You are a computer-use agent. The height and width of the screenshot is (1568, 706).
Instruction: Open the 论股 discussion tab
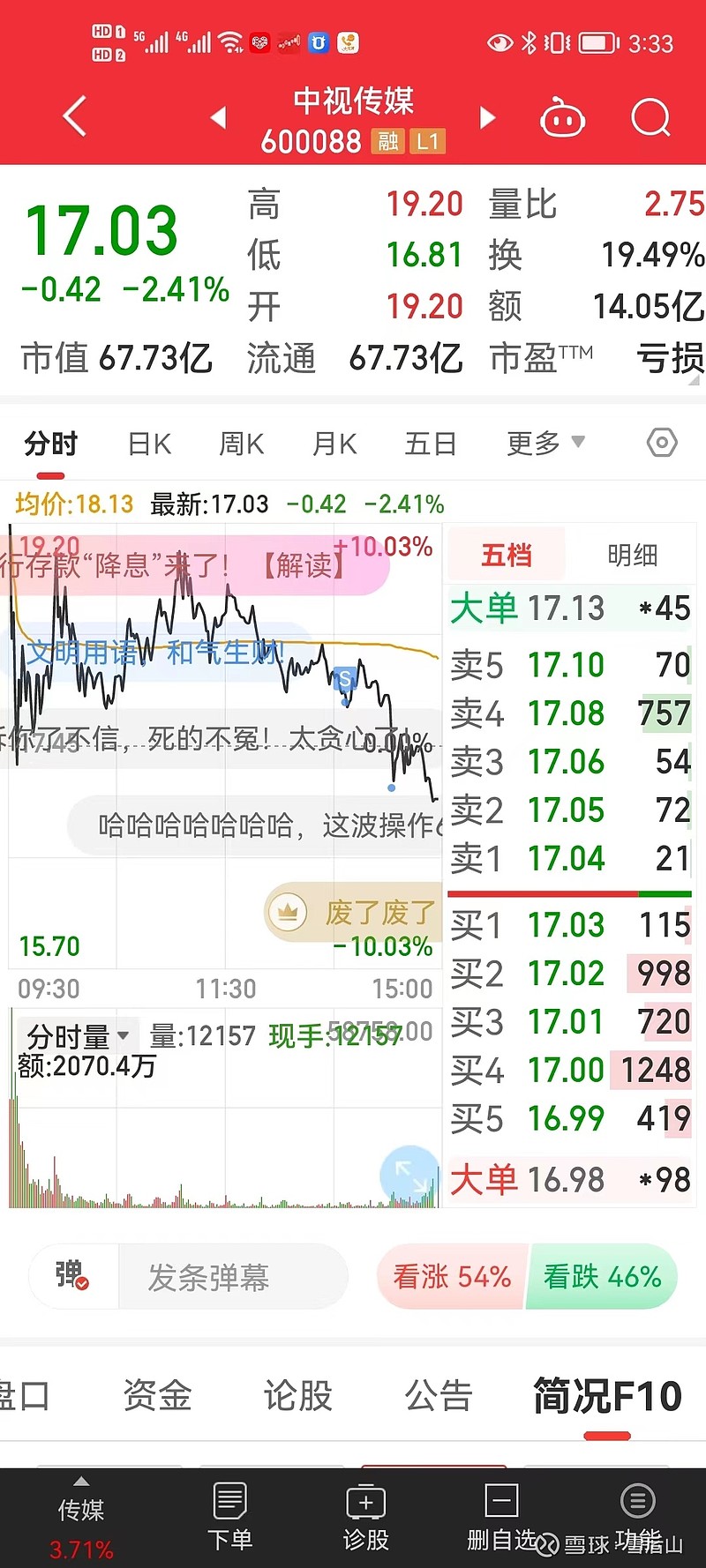click(x=298, y=1396)
